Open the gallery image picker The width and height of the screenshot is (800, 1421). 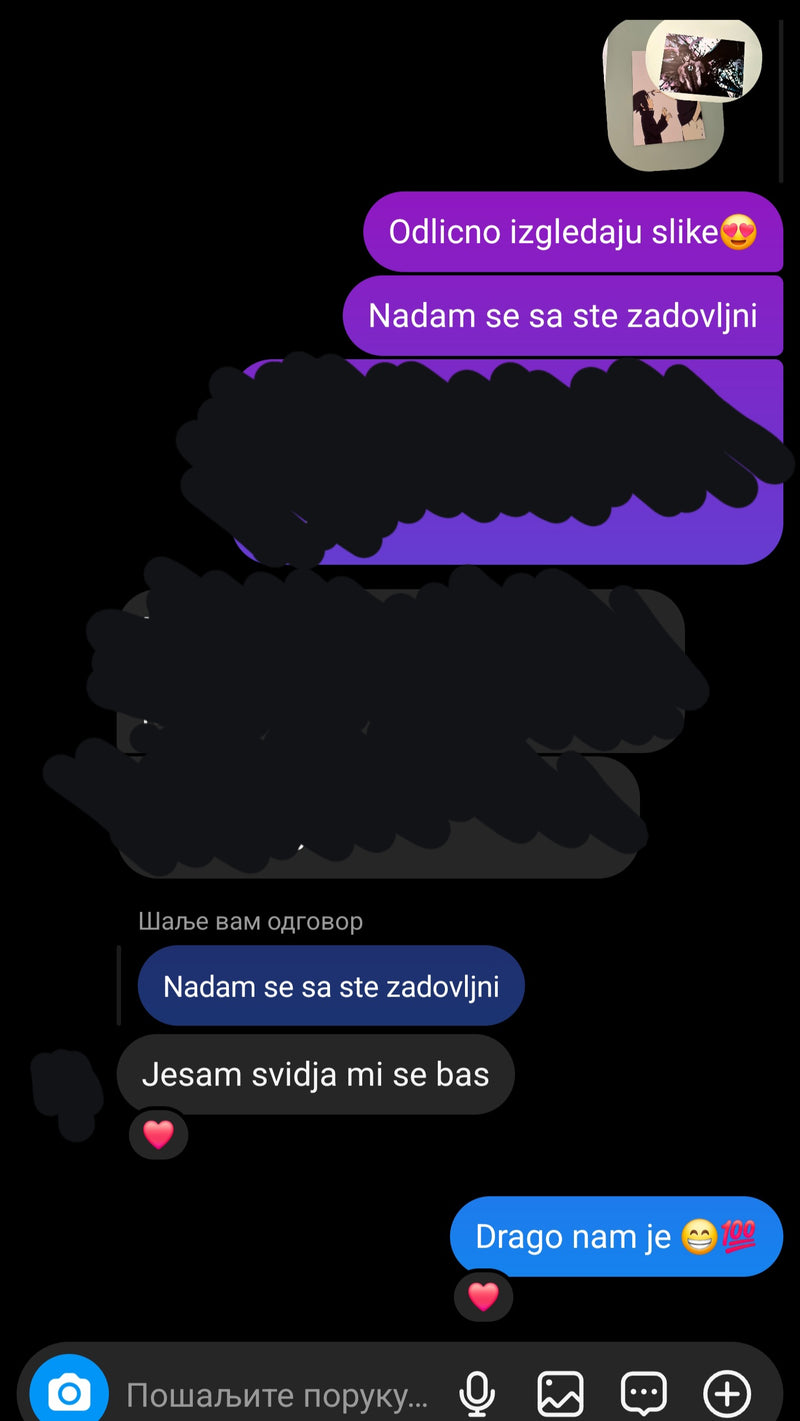tap(560, 1392)
